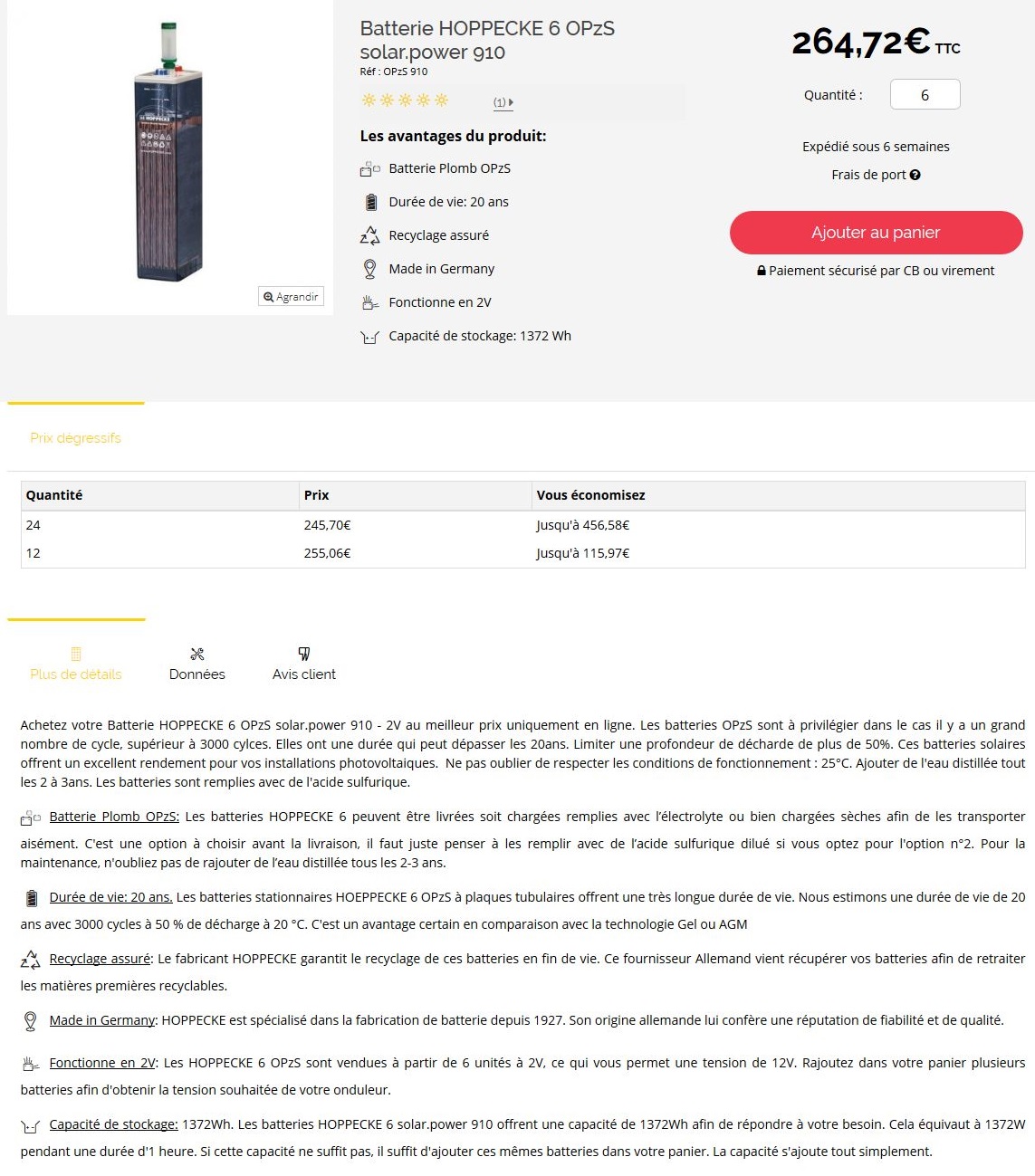Open the battery product image
1035x1176 pixels.
(168, 154)
